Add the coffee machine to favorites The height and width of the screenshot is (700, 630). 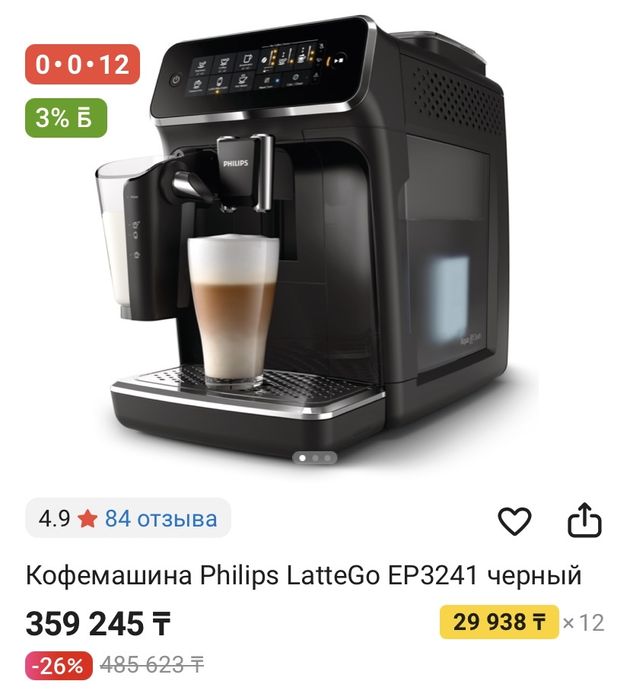(514, 520)
